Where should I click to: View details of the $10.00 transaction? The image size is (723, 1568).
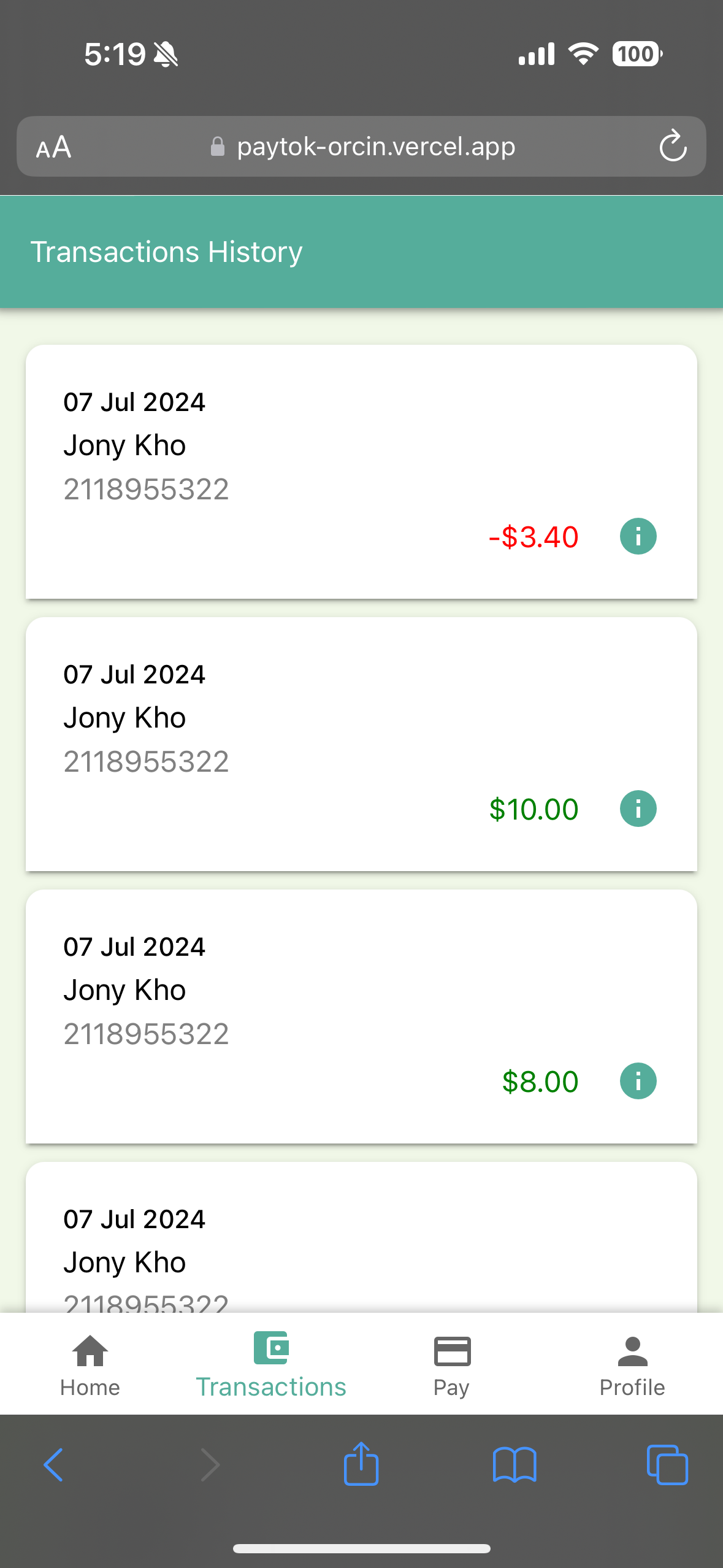pyautogui.click(x=638, y=809)
